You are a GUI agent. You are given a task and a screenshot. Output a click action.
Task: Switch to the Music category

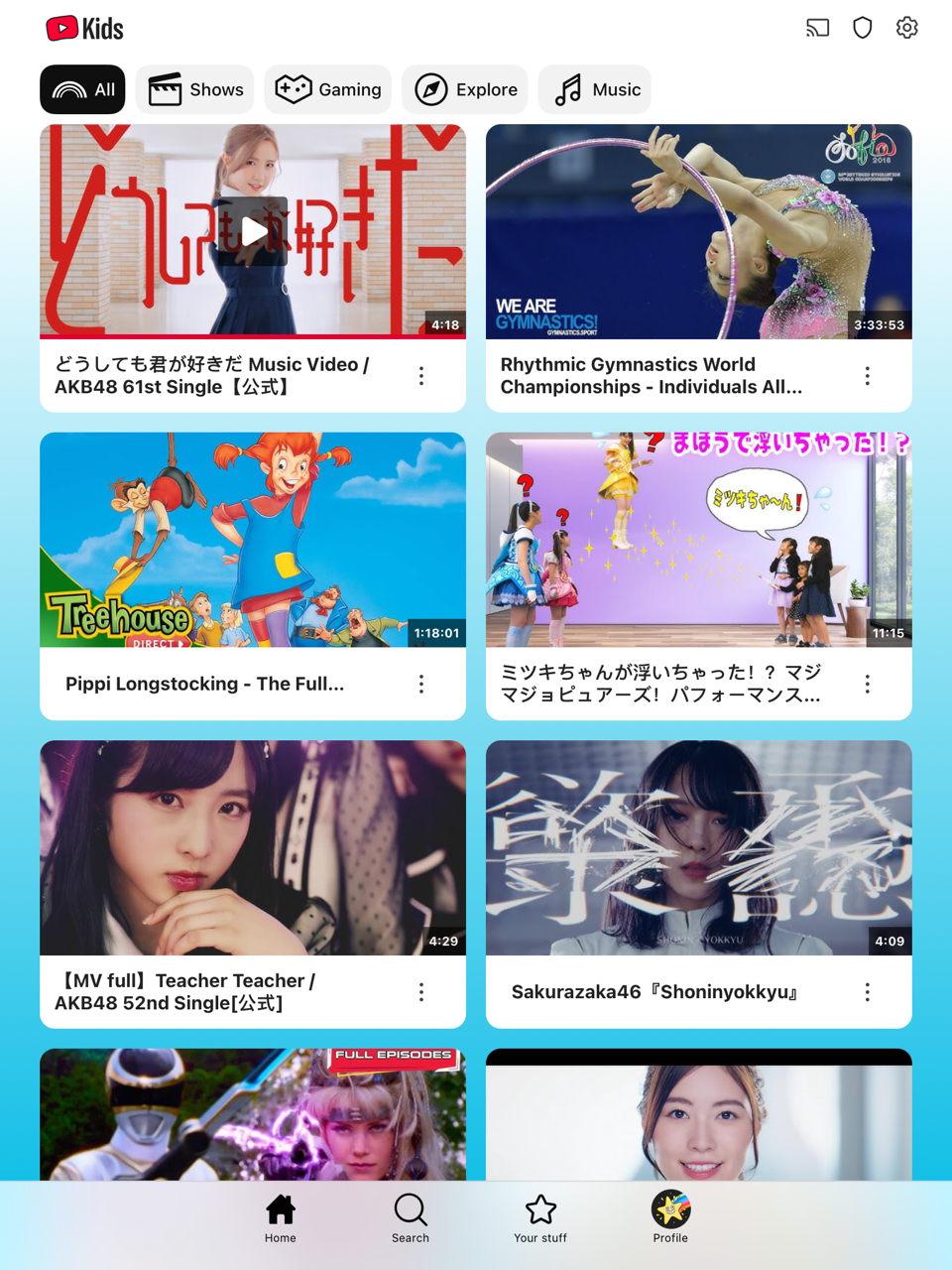pyautogui.click(x=595, y=89)
